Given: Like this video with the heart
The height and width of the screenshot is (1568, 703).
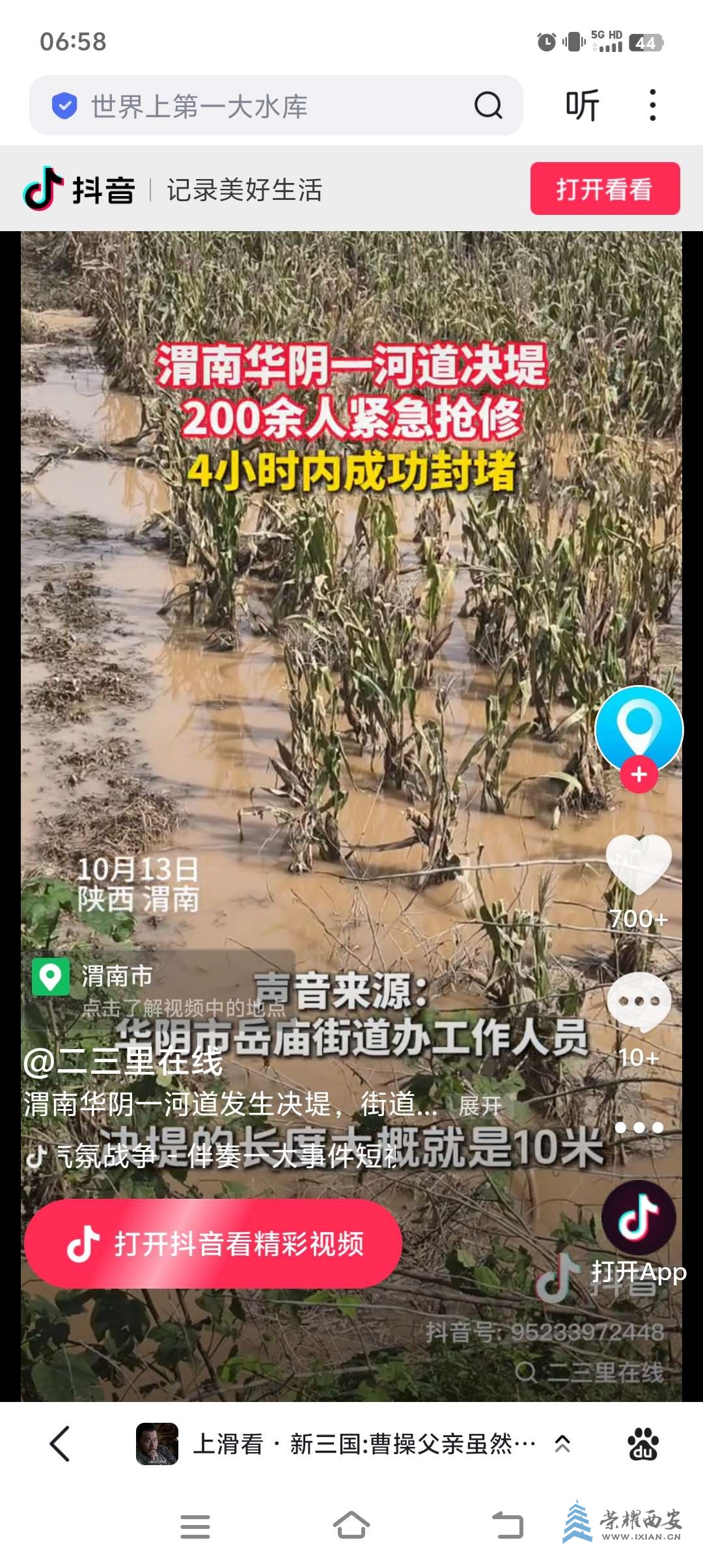Looking at the screenshot, I should pyautogui.click(x=639, y=865).
